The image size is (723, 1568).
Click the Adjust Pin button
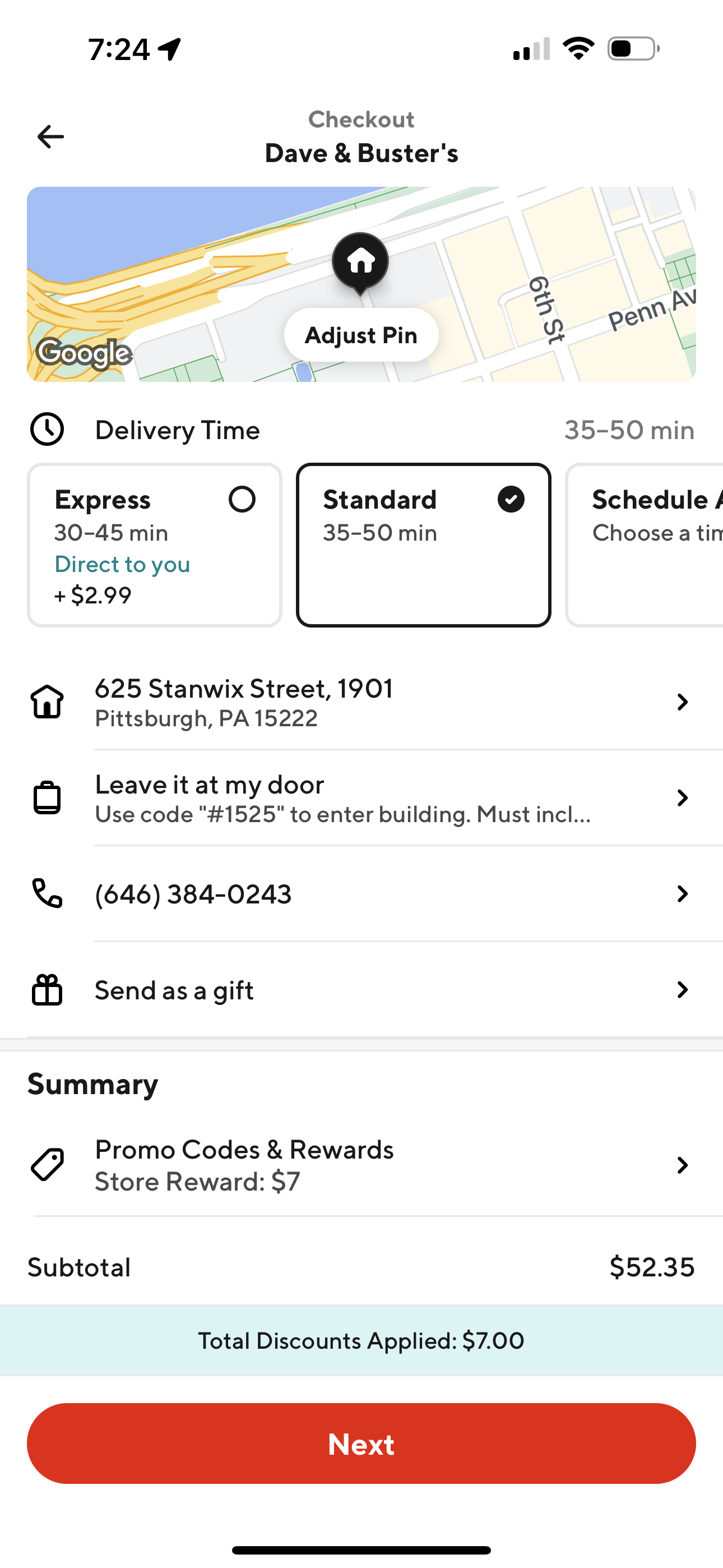(x=360, y=334)
